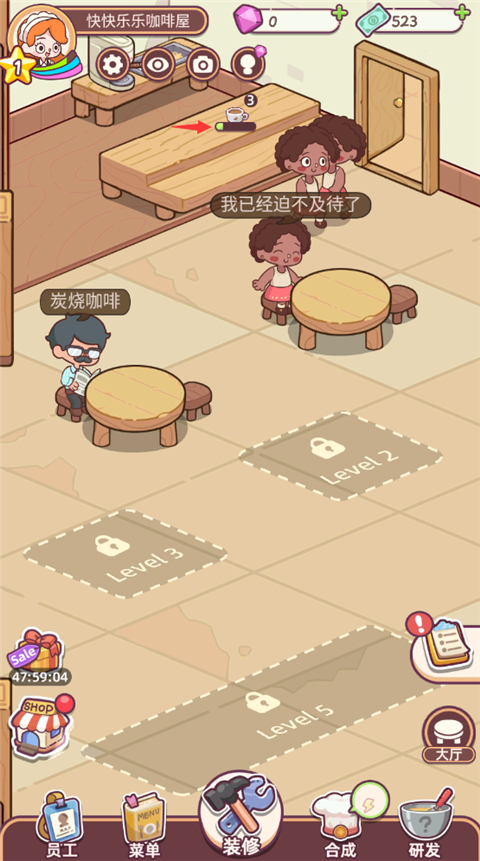Tap the locked Level 2 spot
Image resolution: width=480 pixels, height=861 pixels.
click(341, 456)
